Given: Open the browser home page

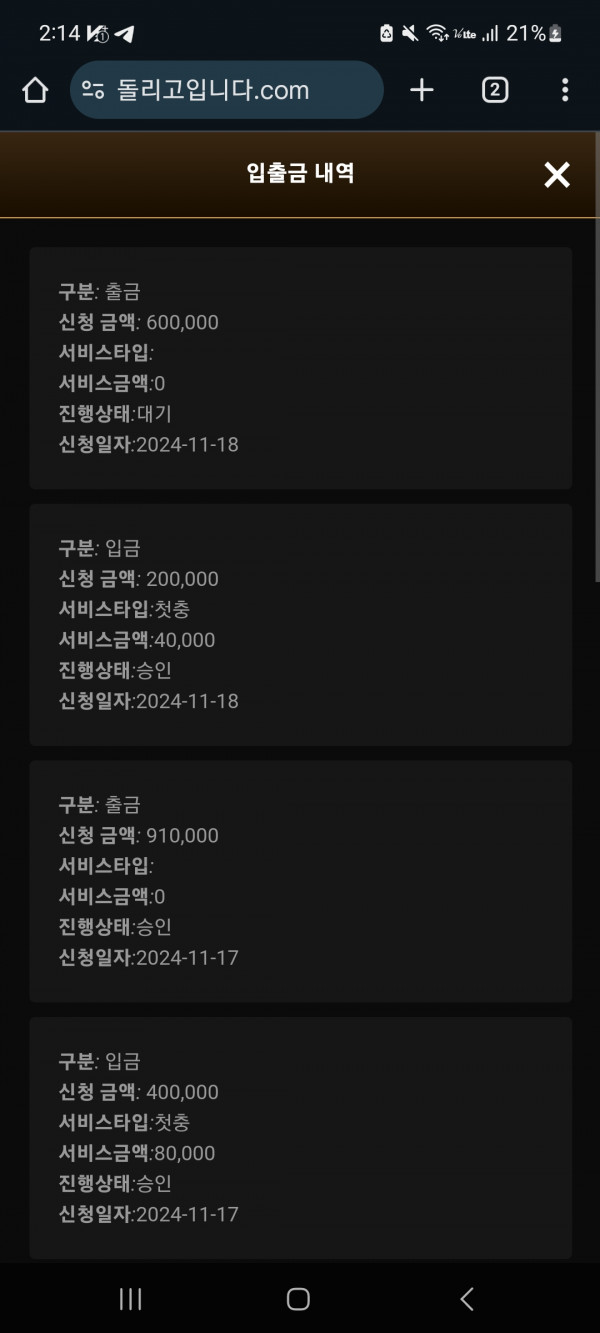Looking at the screenshot, I should pyautogui.click(x=35, y=91).
